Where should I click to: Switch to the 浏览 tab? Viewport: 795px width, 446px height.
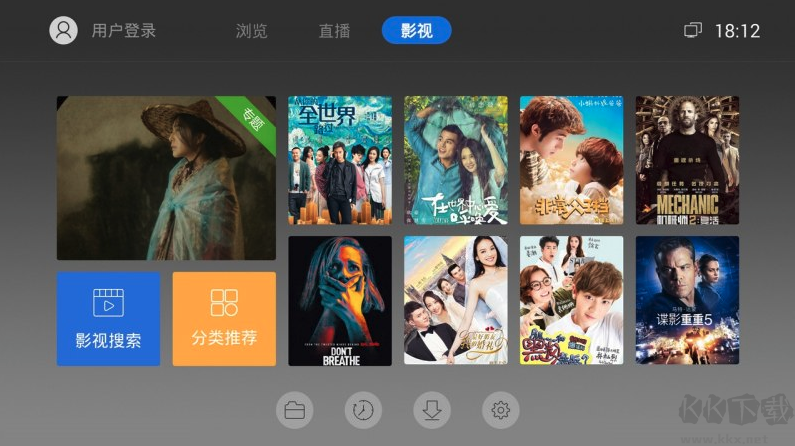251,31
